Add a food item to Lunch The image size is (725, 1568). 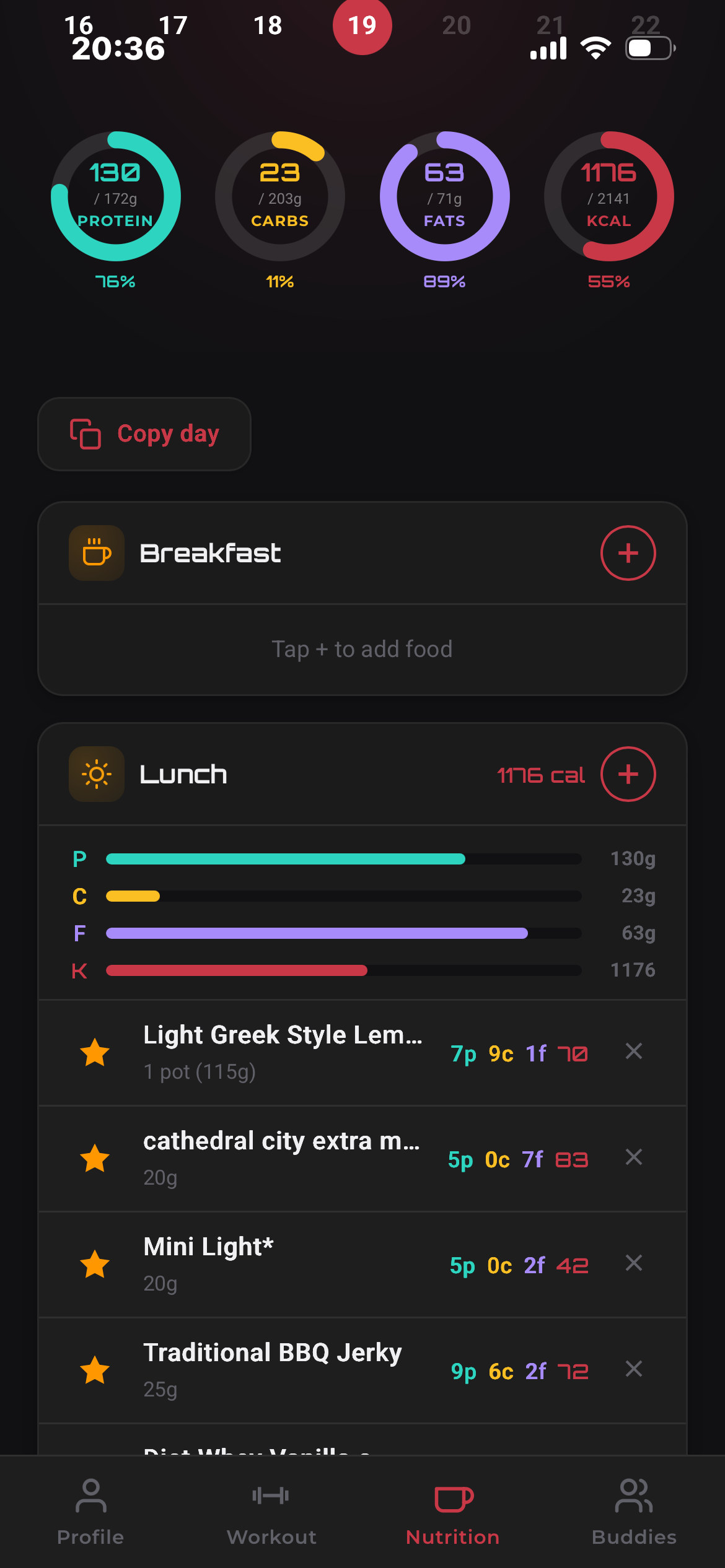tap(628, 774)
